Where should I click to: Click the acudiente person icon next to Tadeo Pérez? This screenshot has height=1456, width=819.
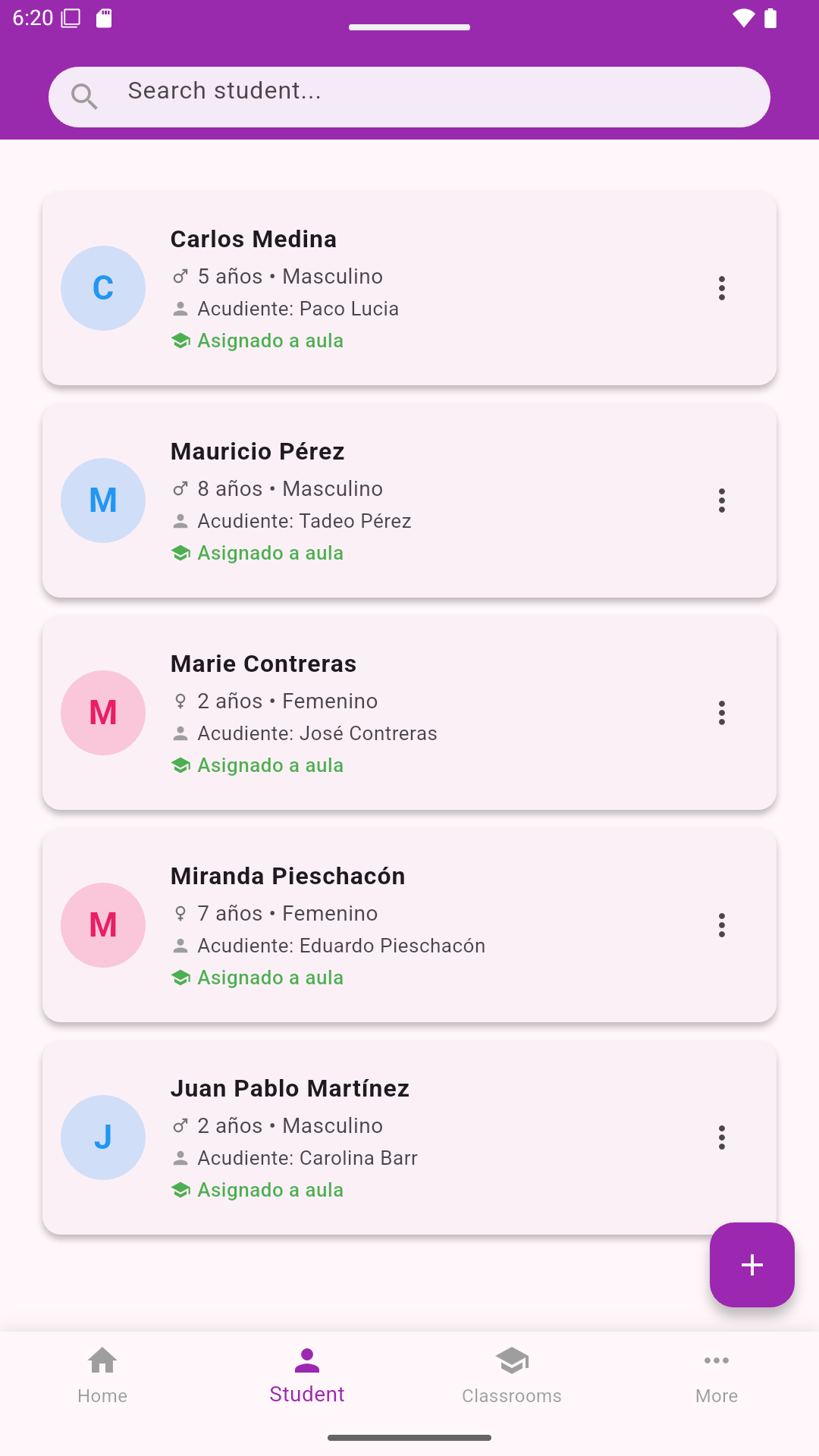tap(180, 521)
